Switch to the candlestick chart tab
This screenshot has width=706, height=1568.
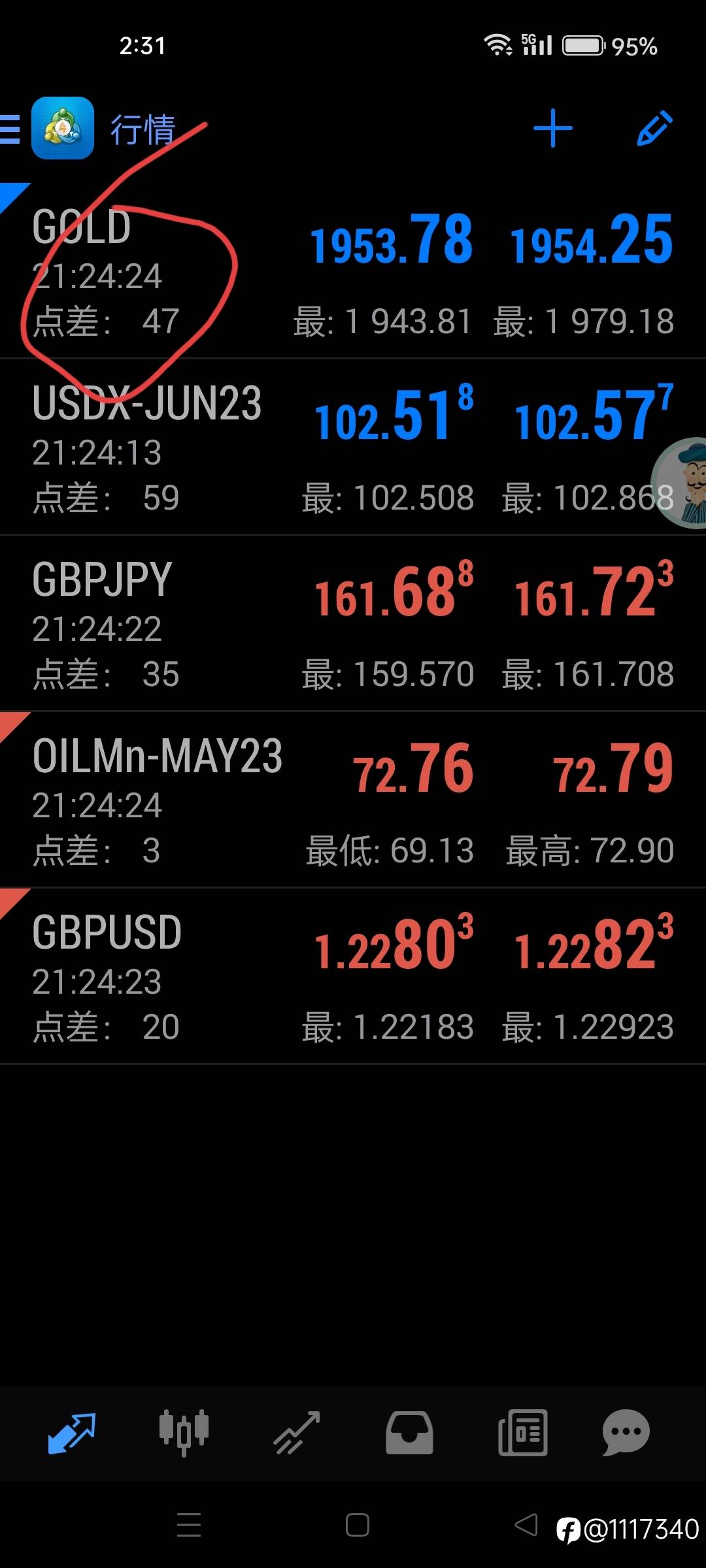184,1432
